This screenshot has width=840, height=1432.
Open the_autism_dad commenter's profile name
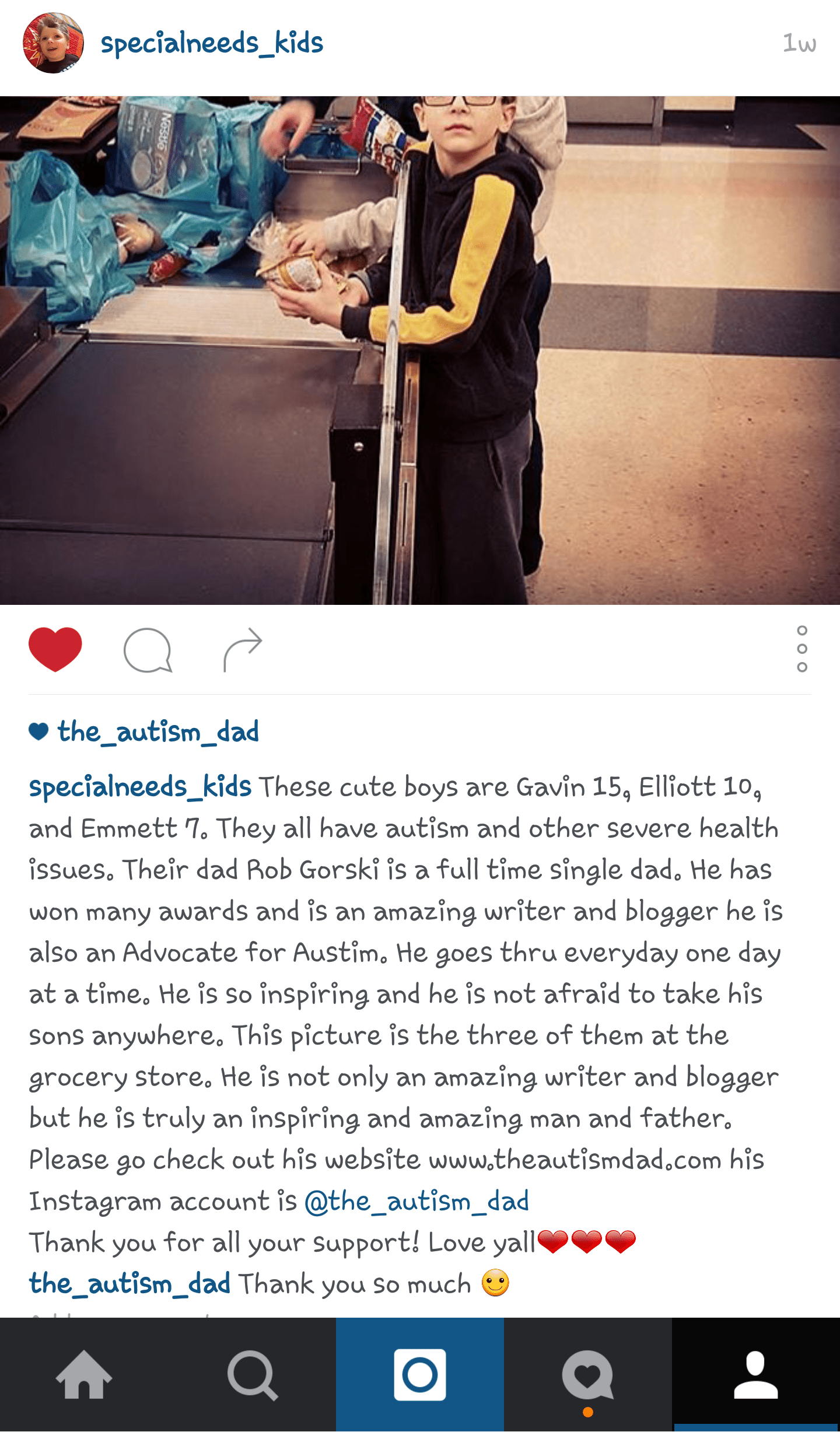point(129,1284)
